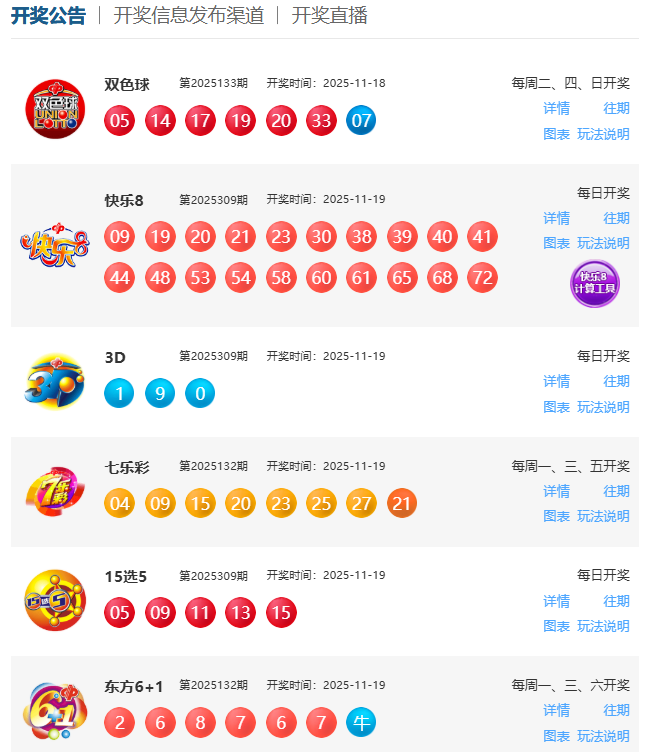
Task: Open the 快乐8 计算工具 button
Action: (595, 284)
